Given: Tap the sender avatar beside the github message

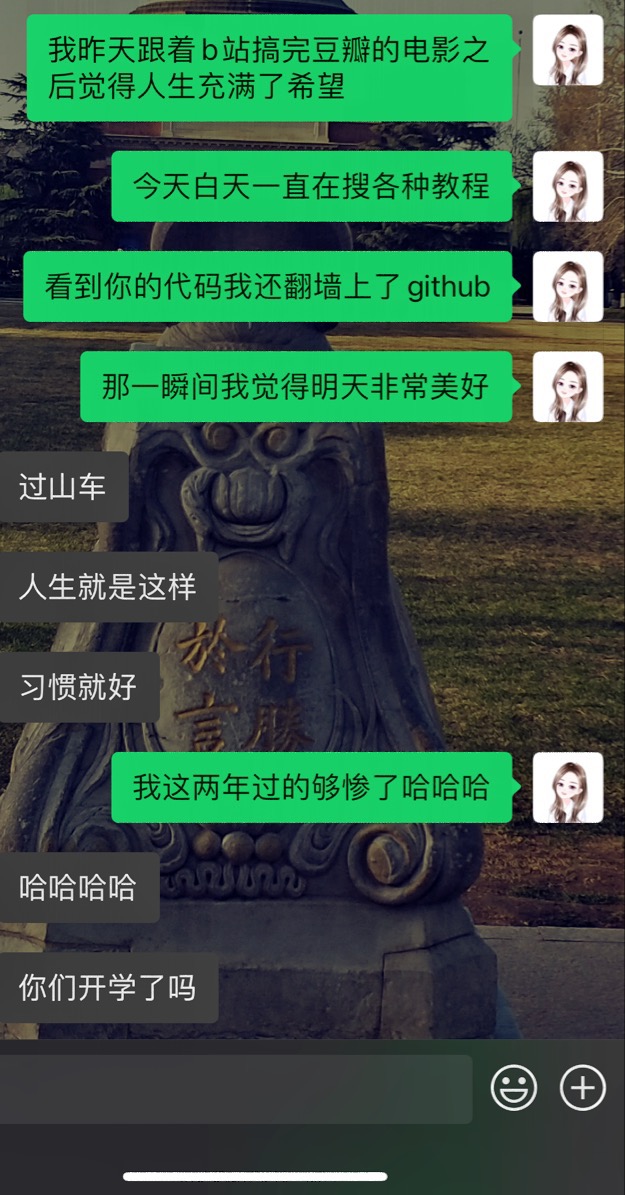Looking at the screenshot, I should pos(568,286).
